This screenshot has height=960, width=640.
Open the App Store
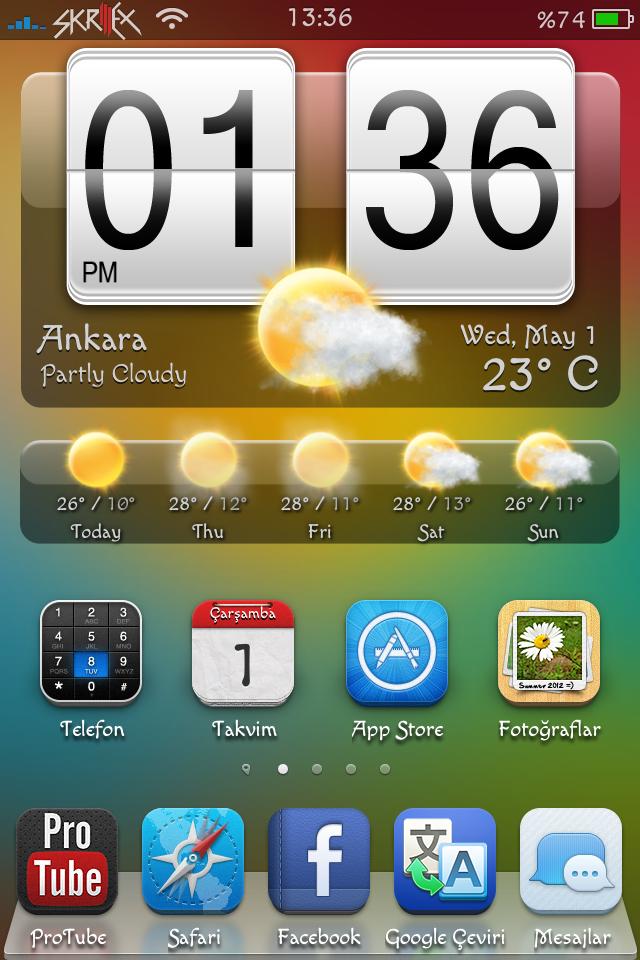tap(397, 653)
